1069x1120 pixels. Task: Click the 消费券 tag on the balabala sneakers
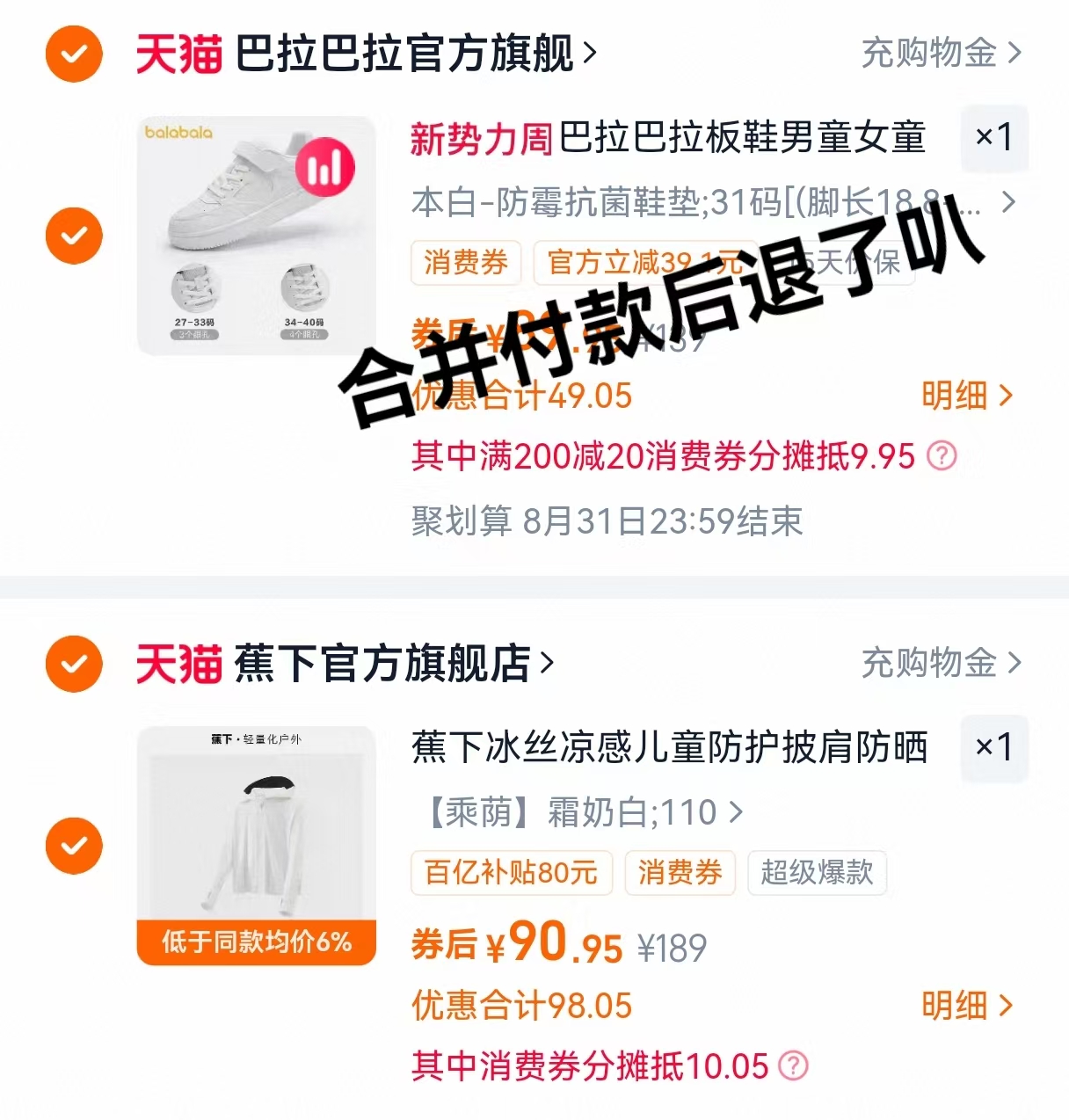coord(465,263)
